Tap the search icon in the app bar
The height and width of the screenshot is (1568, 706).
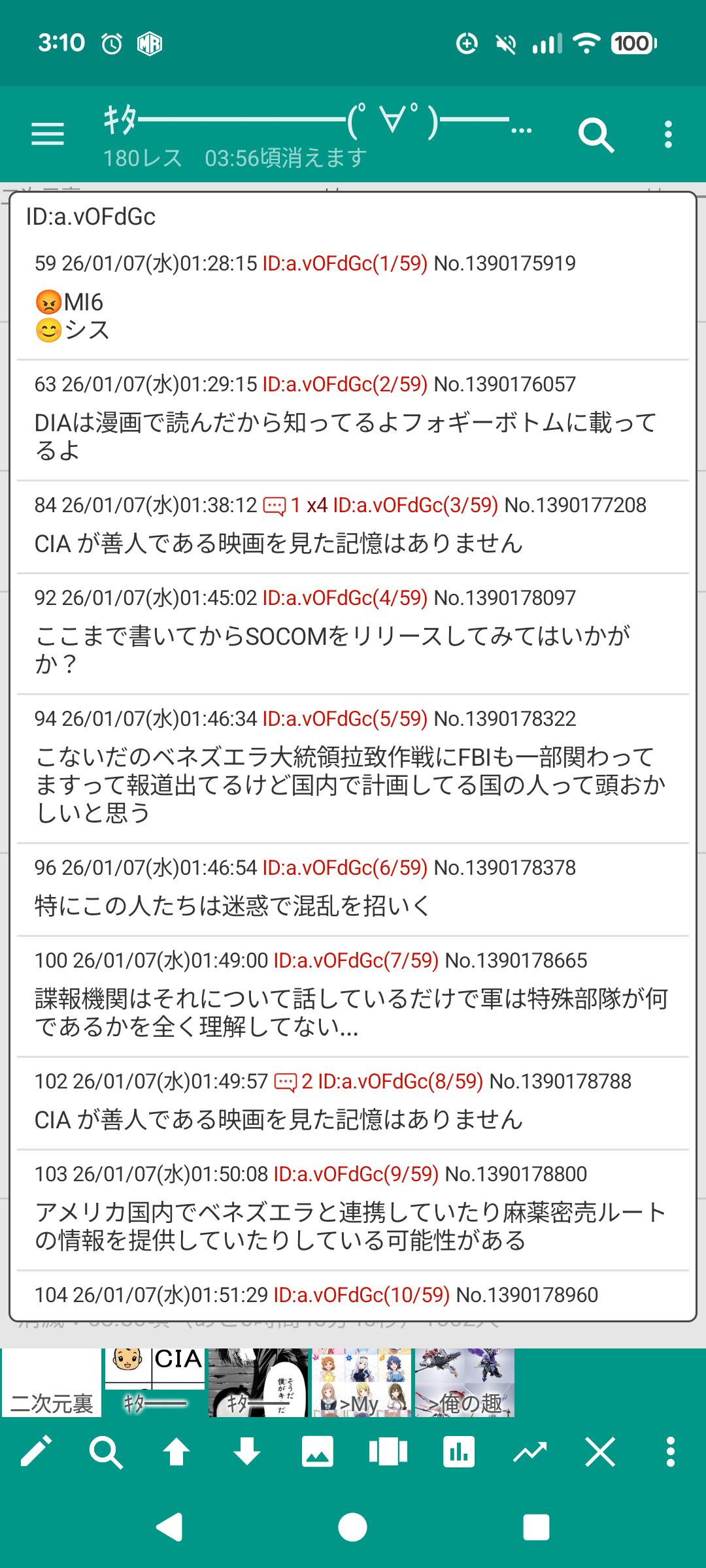pyautogui.click(x=596, y=135)
